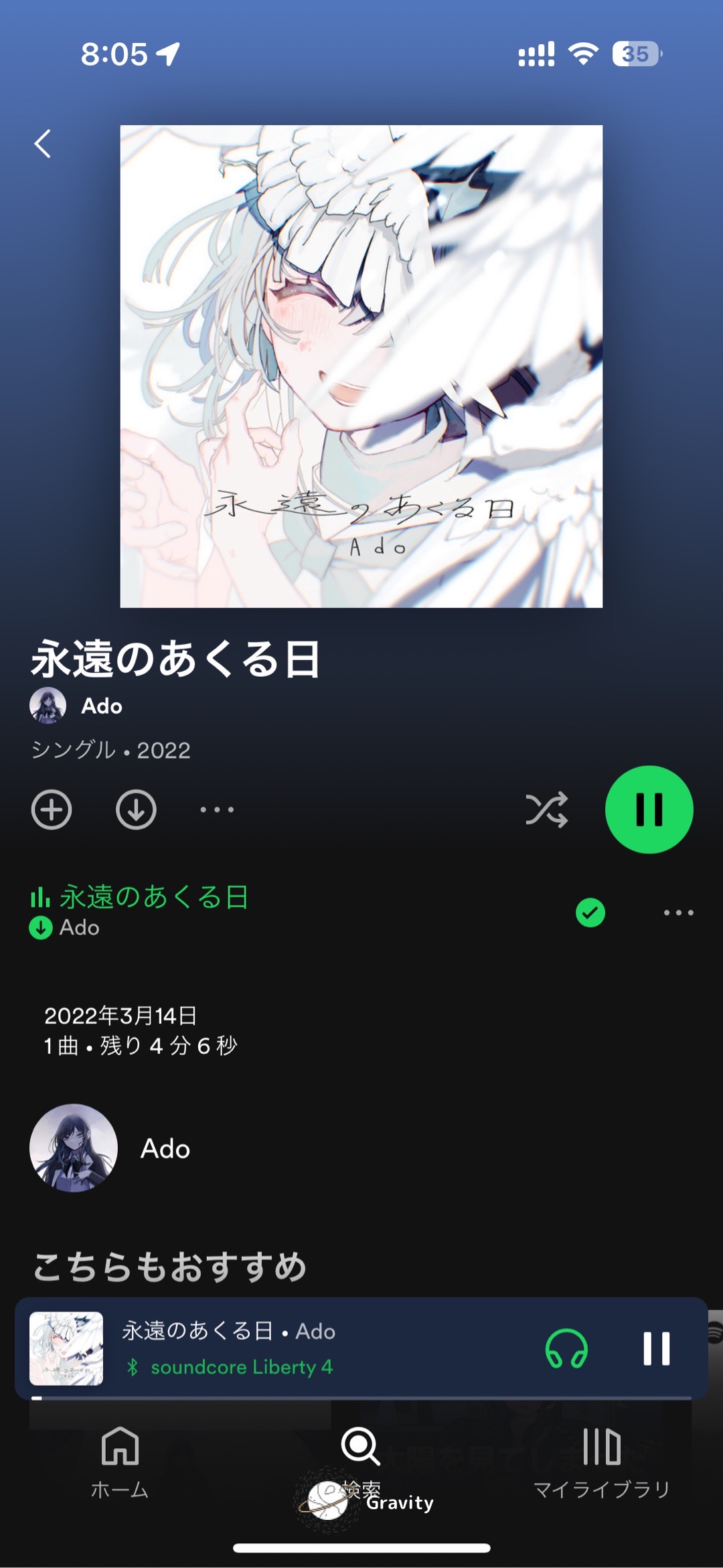Pause playback with the large green button
723x1568 pixels.
tap(649, 809)
